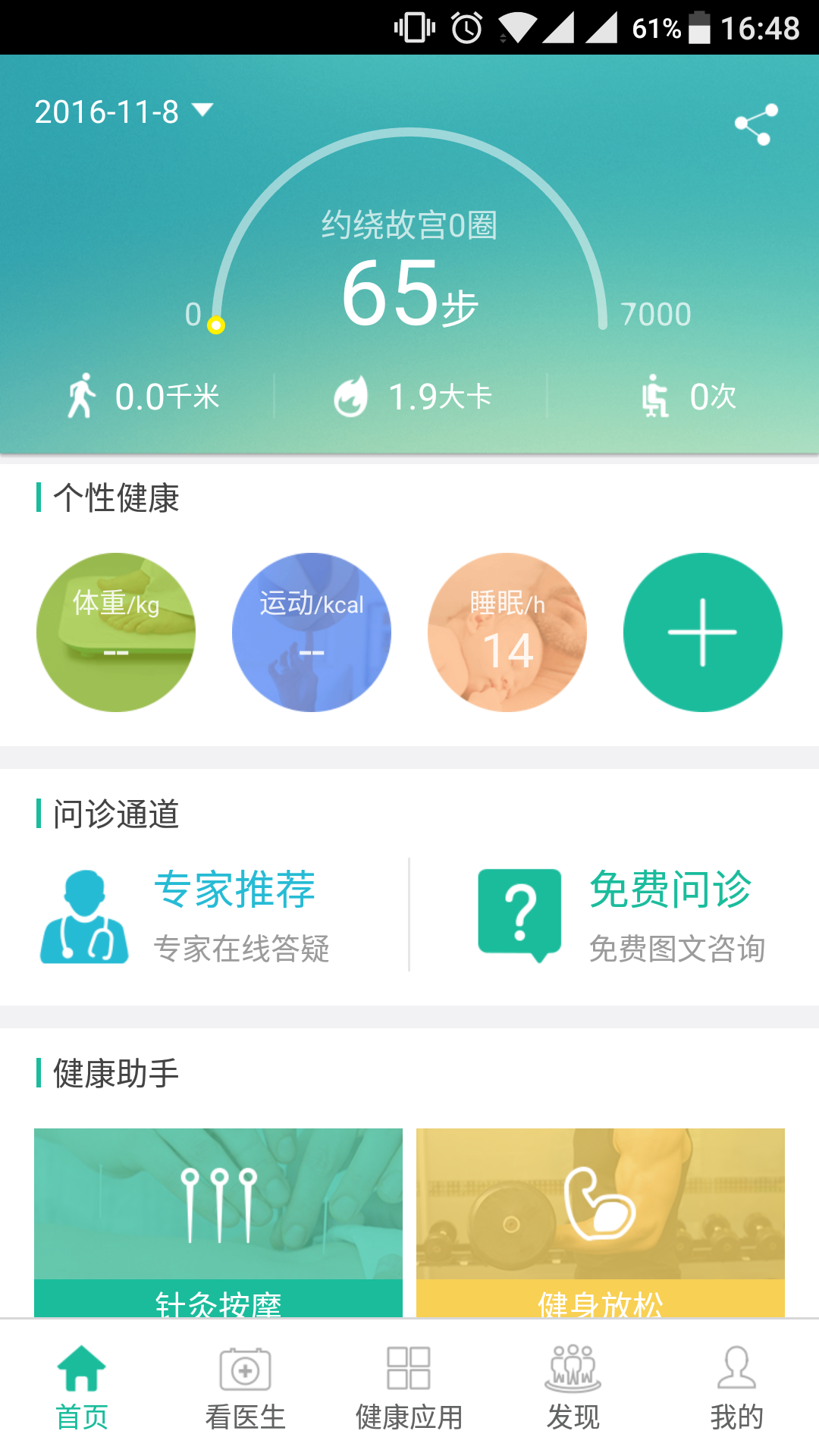Open the 睡眠/h sleep circle
This screenshot has width=819, height=1456.
[507, 632]
